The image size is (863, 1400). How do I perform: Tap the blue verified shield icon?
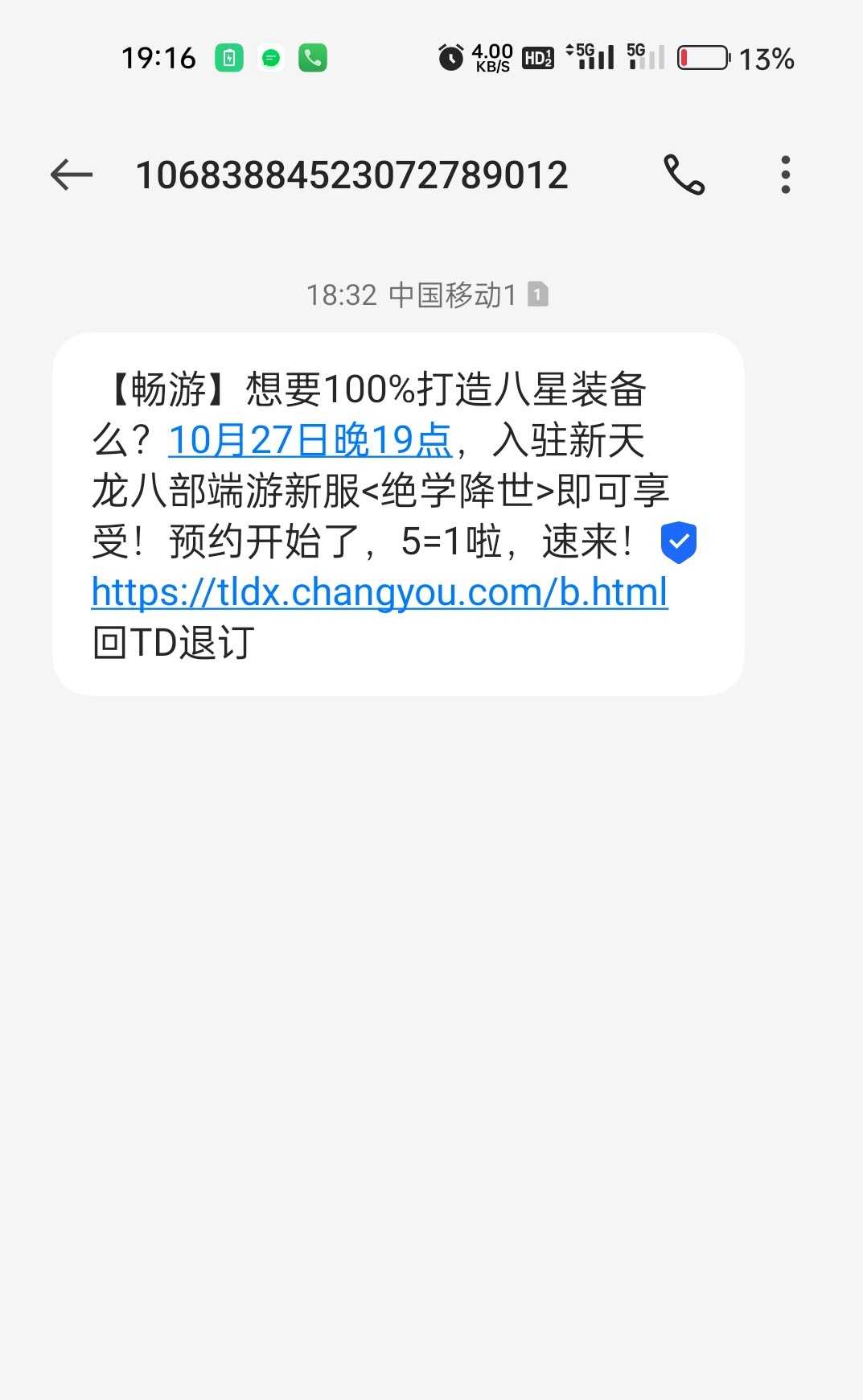678,542
